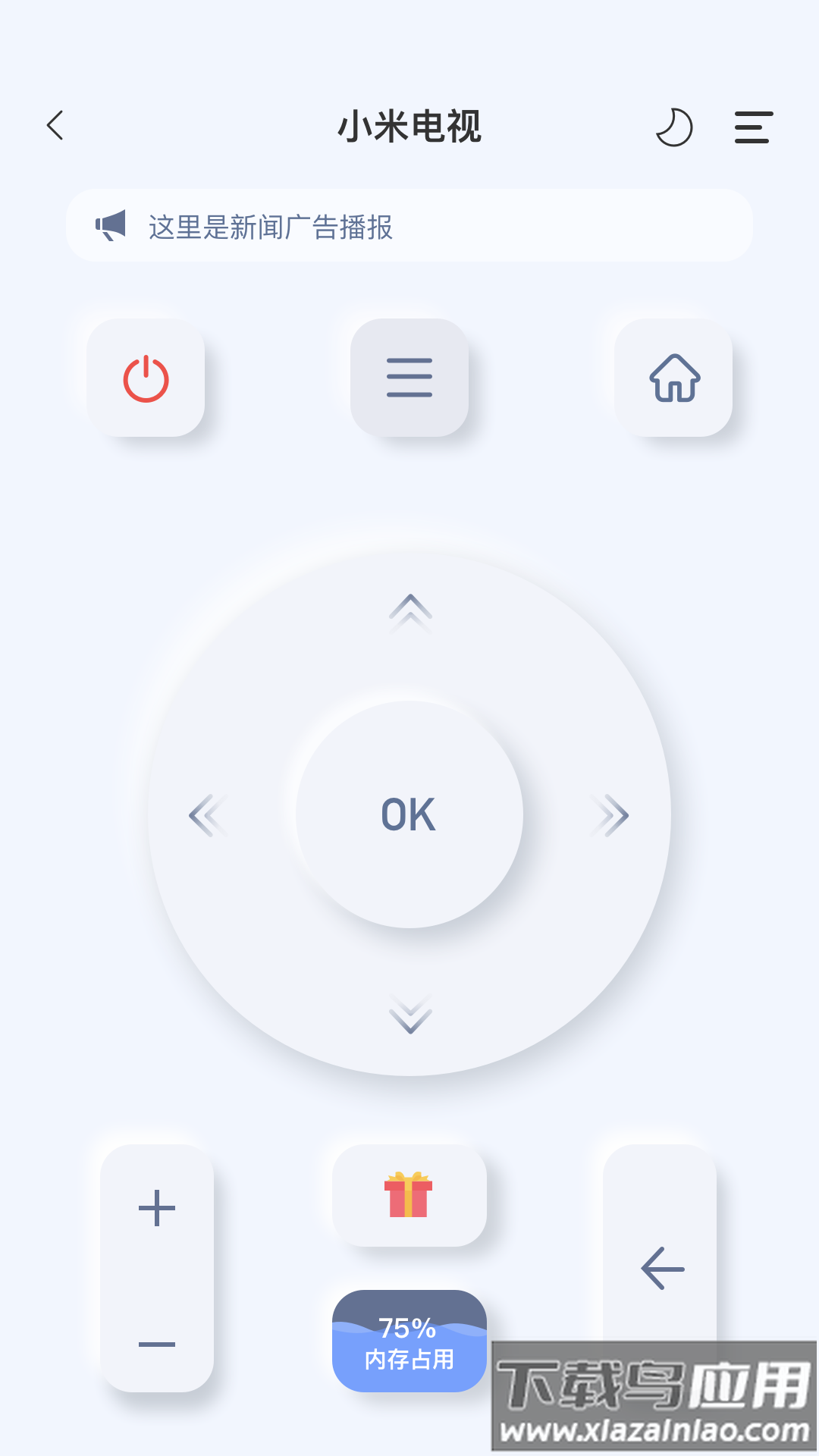Confirm with the OK button
This screenshot has width=819, height=1456.
pyautogui.click(x=409, y=815)
